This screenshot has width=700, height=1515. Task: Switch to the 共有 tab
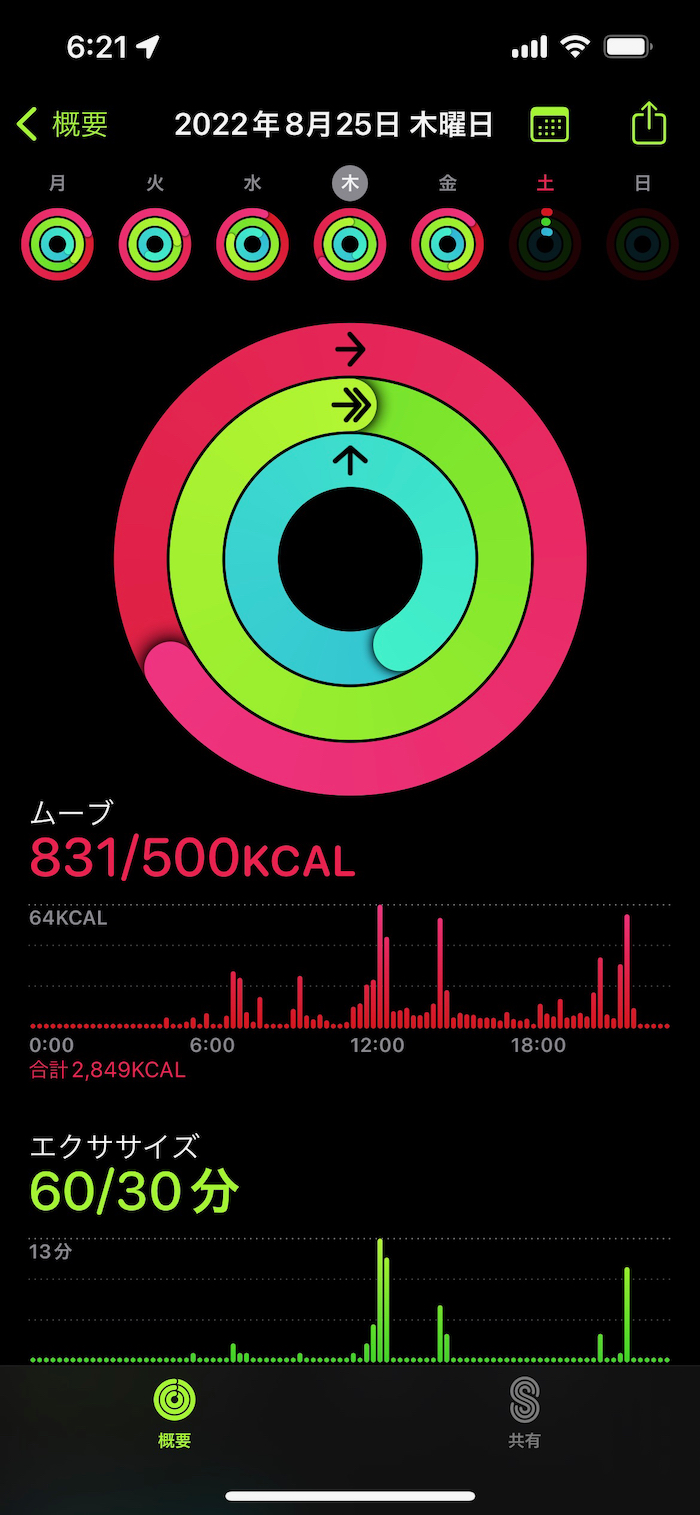(x=524, y=1413)
